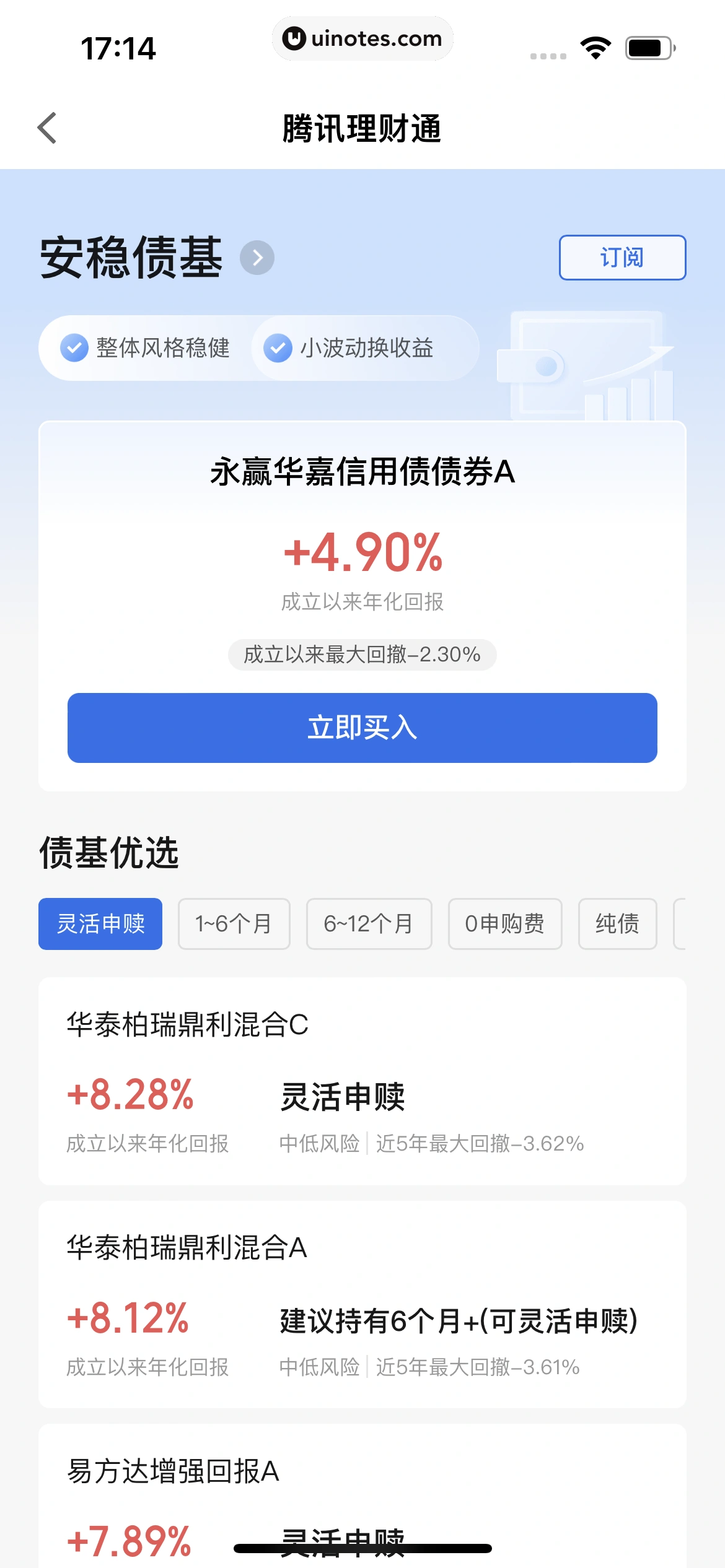725x1568 pixels.
Task: Click the back chevron arrow in the navigation bar
Action: 47,127
